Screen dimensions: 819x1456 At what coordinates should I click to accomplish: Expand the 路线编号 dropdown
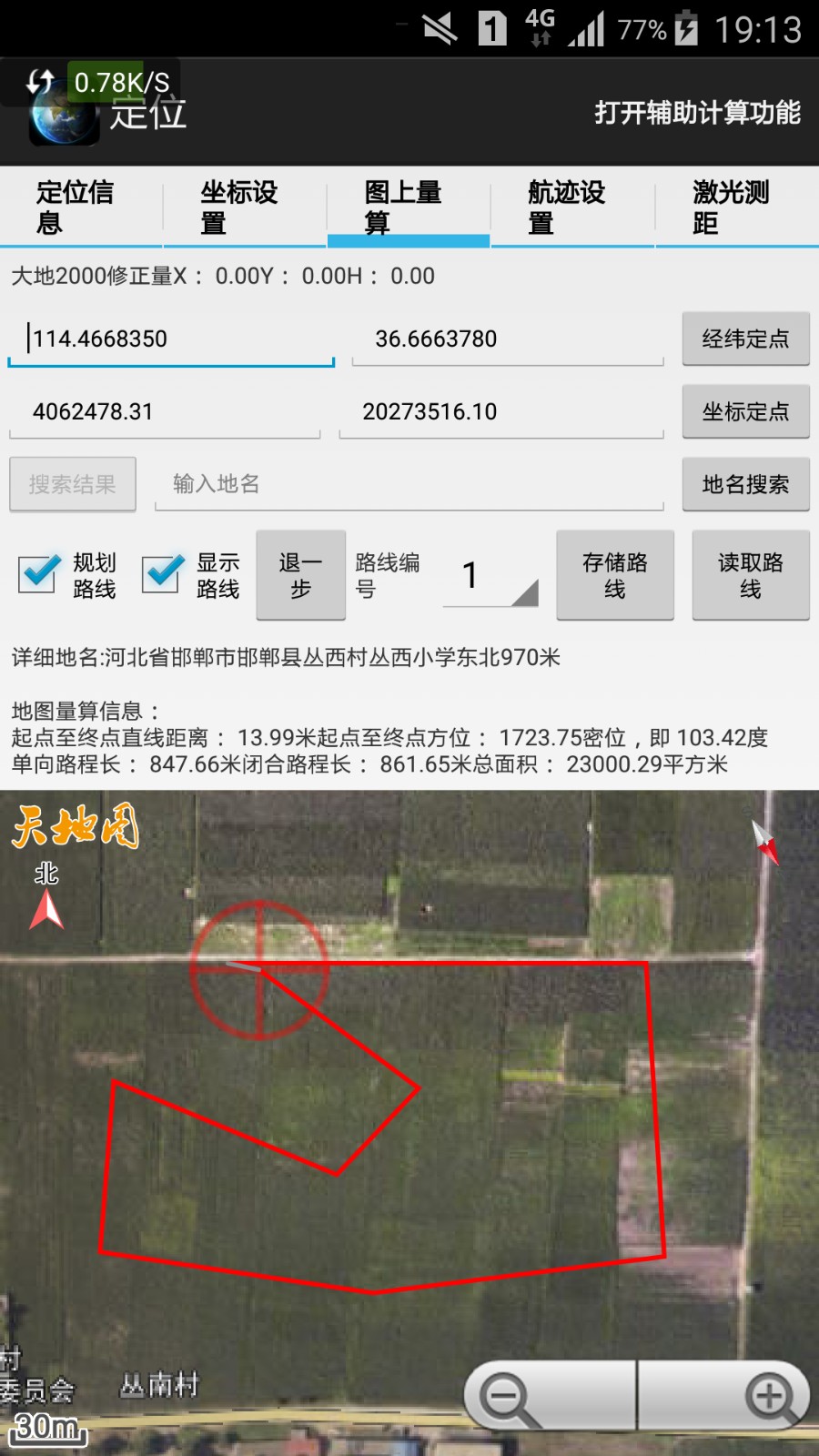point(490,577)
